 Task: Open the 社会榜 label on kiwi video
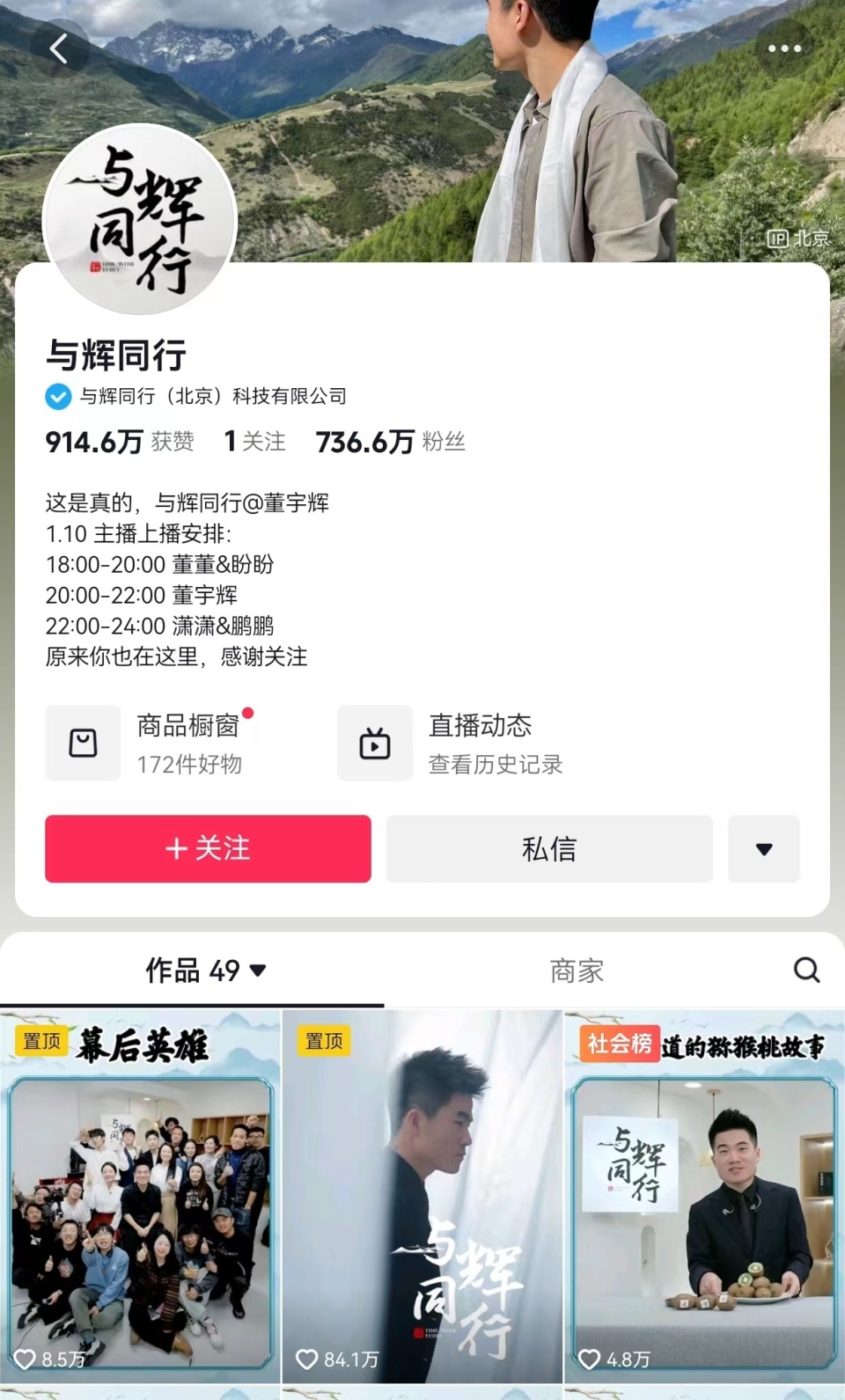coord(616,1041)
